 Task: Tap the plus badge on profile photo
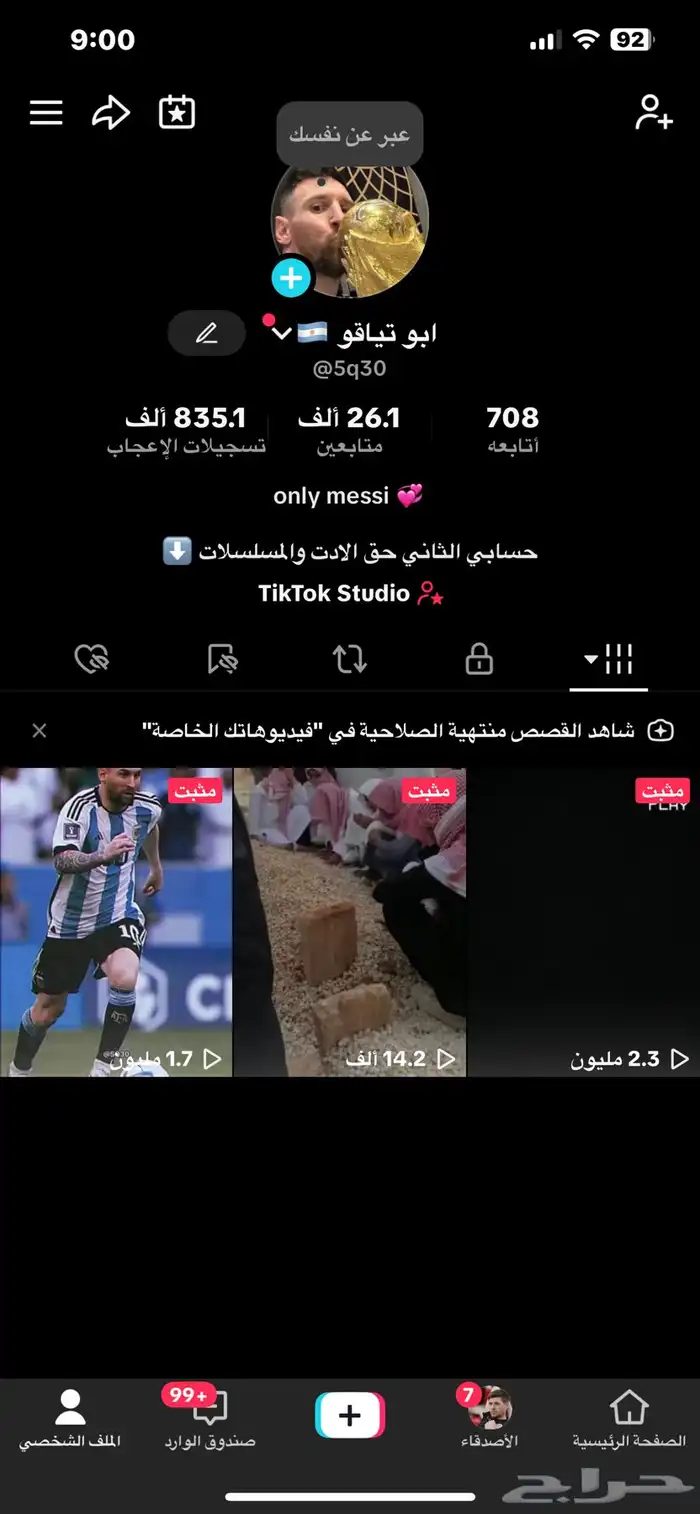291,277
